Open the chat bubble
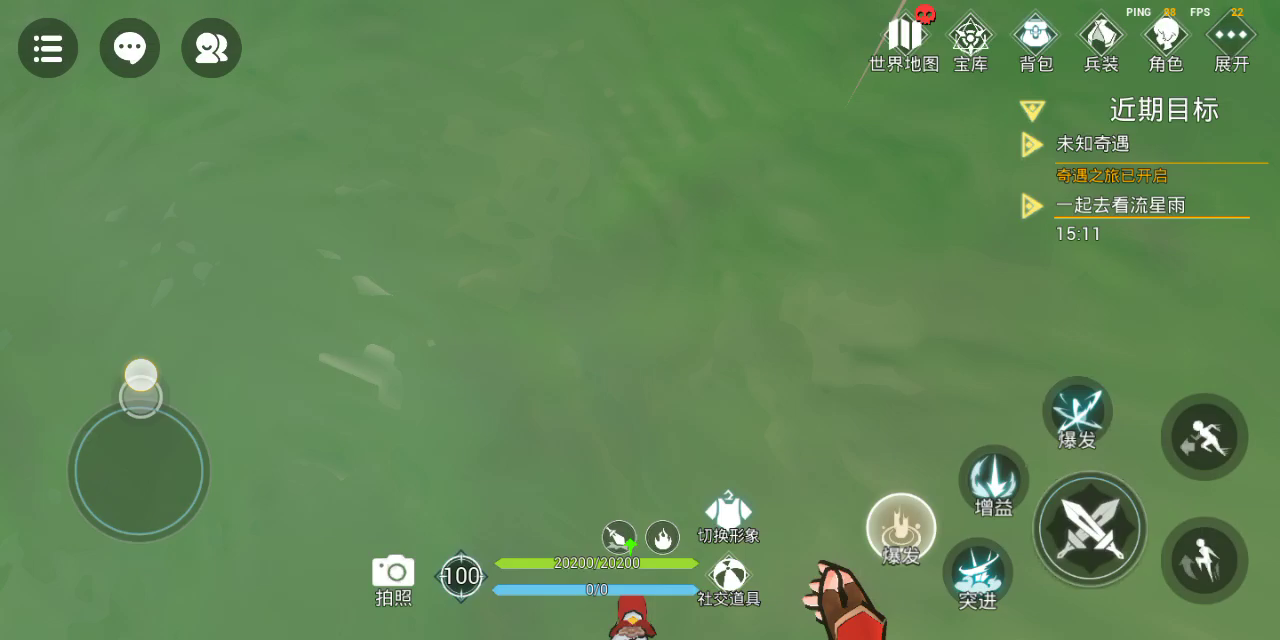Image resolution: width=1280 pixels, height=640 pixels. click(x=130, y=48)
